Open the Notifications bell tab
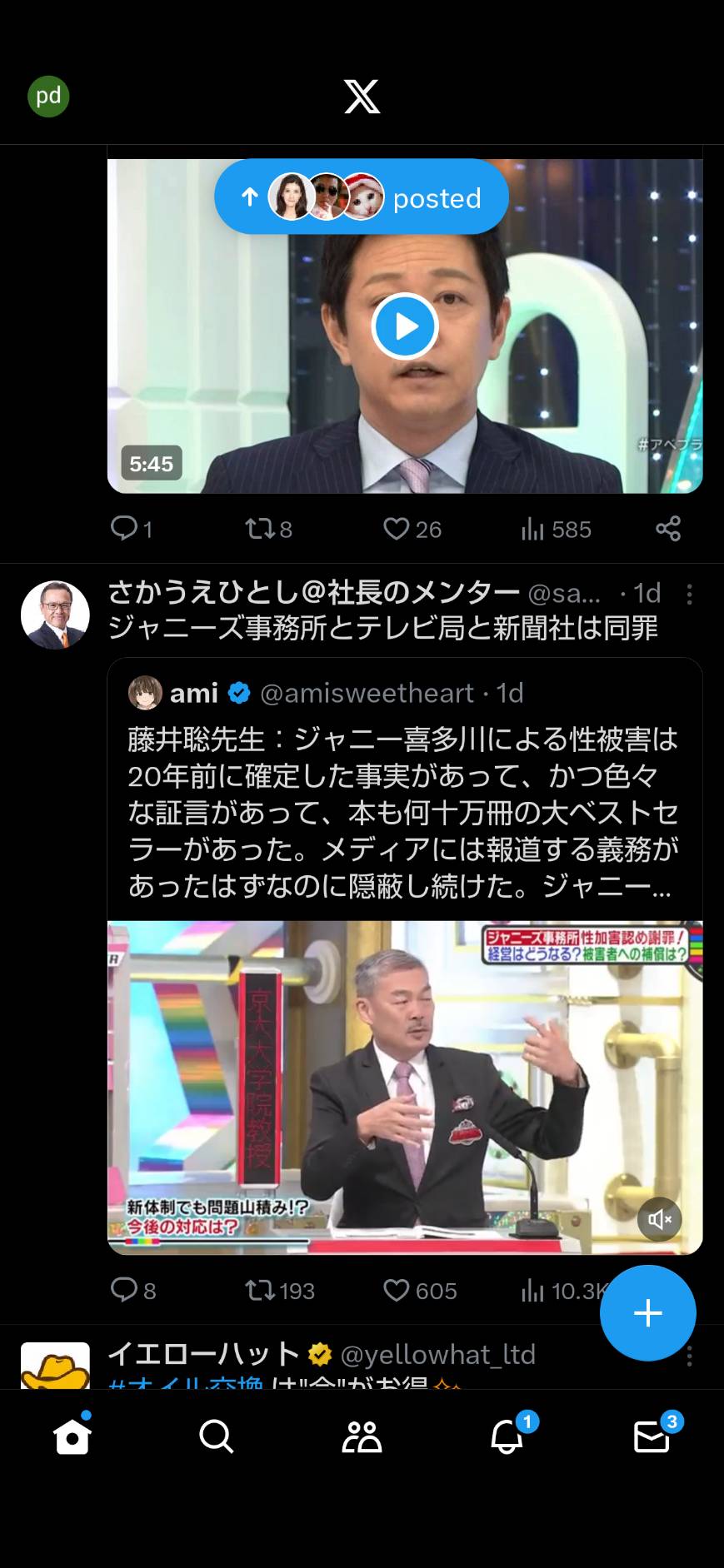This screenshot has height=1568, width=724. (x=507, y=1434)
